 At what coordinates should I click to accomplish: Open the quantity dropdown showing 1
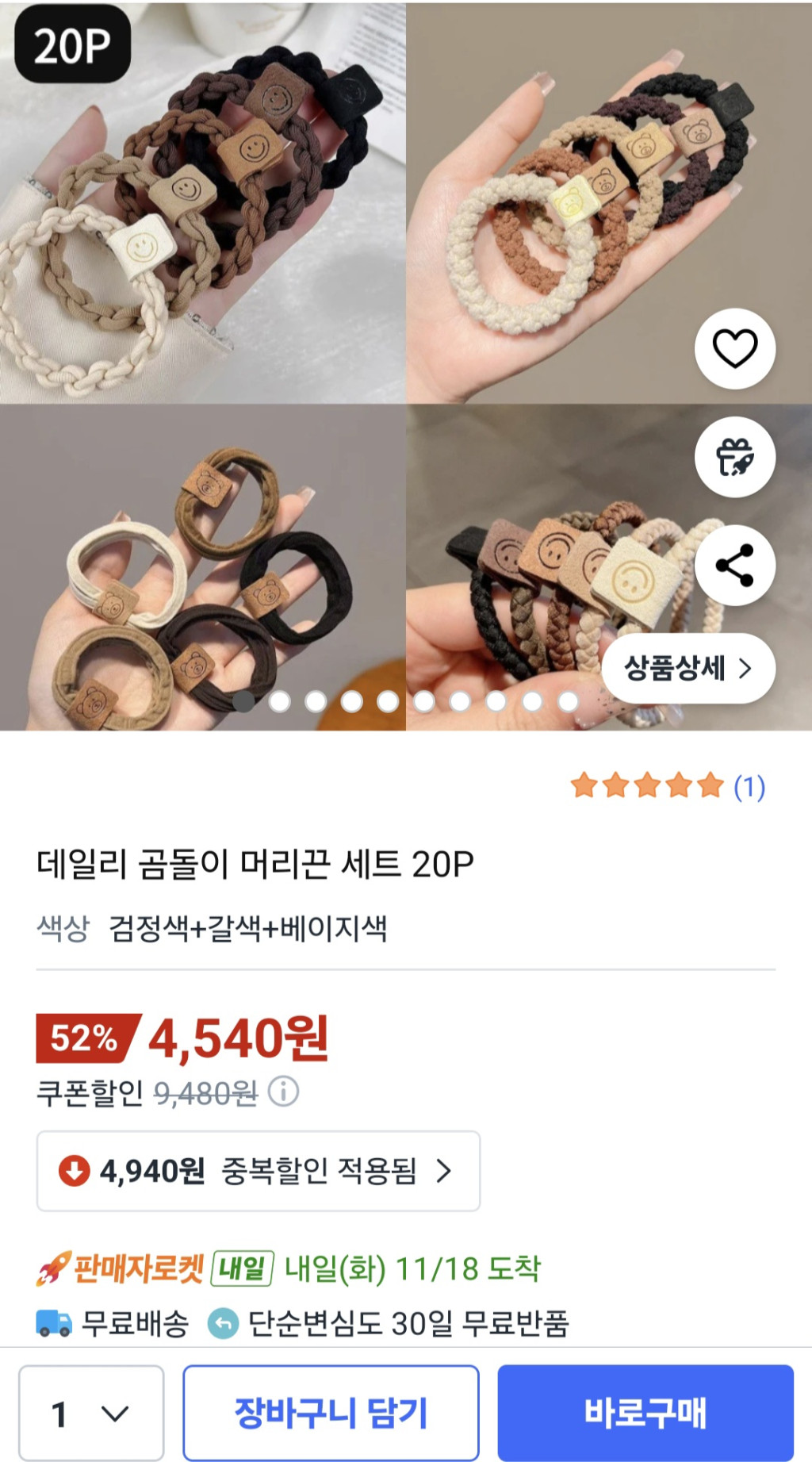click(x=91, y=1413)
